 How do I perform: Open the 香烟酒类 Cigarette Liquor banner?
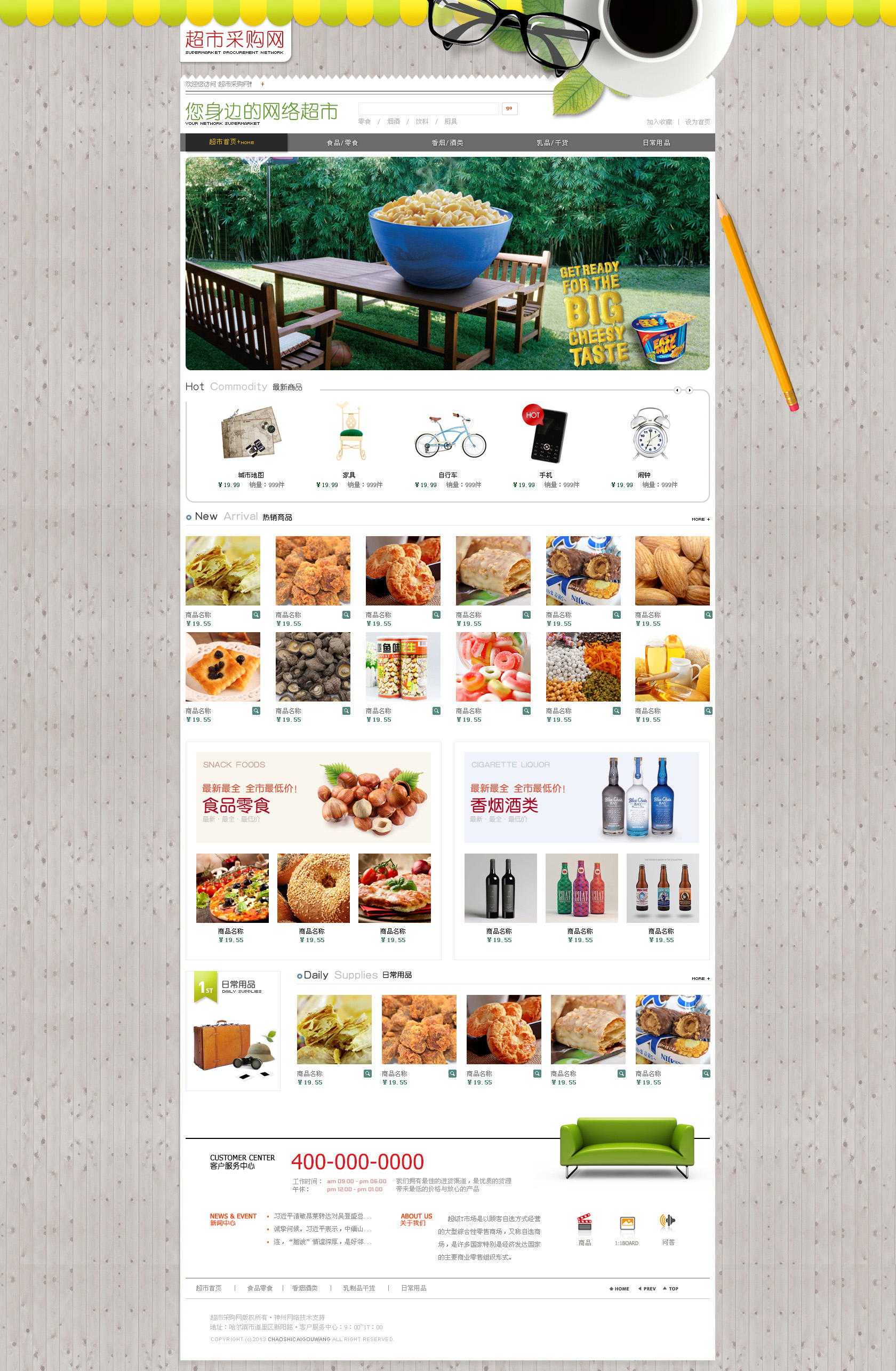(x=581, y=797)
